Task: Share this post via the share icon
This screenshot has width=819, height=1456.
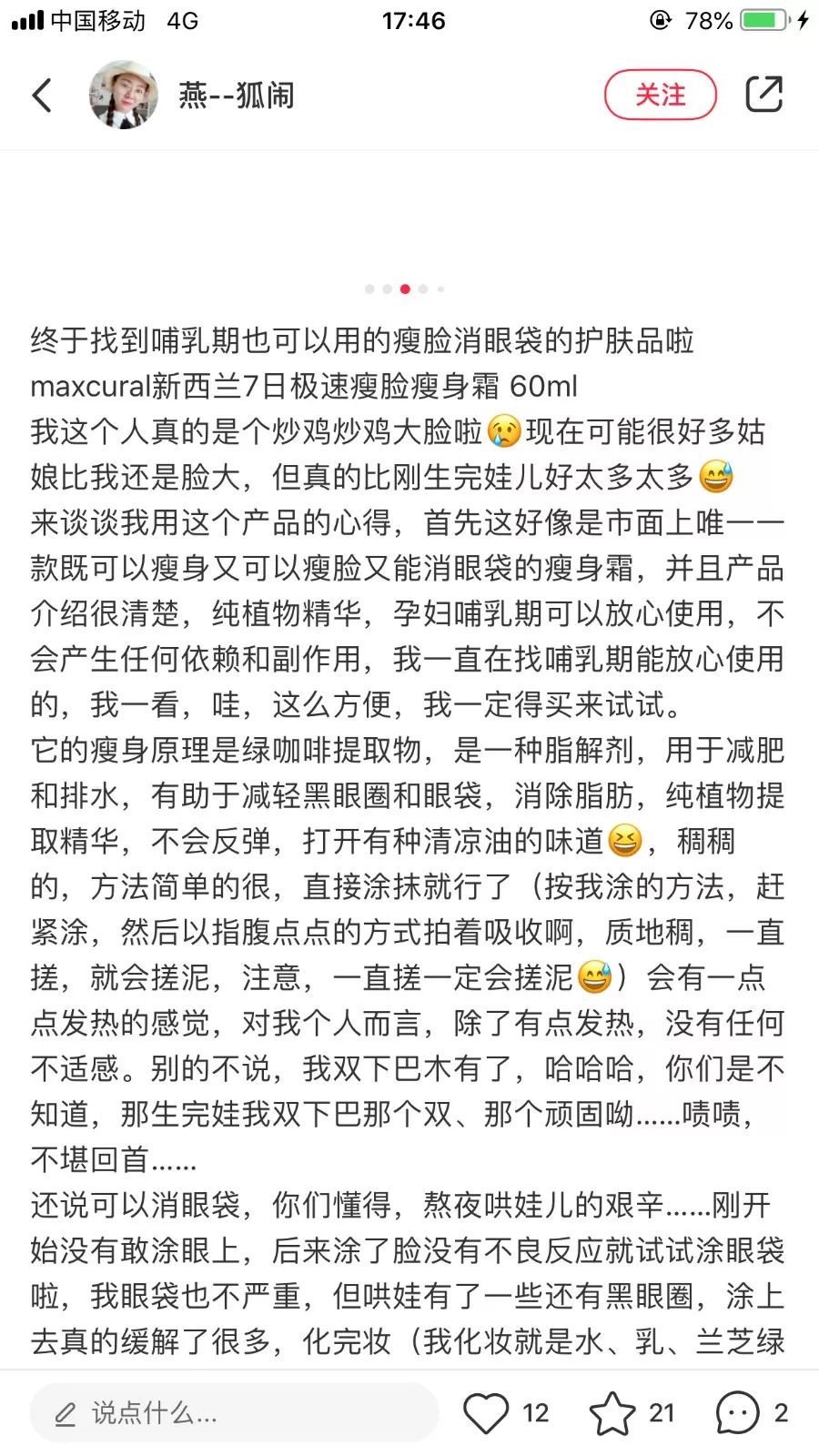Action: point(763,94)
